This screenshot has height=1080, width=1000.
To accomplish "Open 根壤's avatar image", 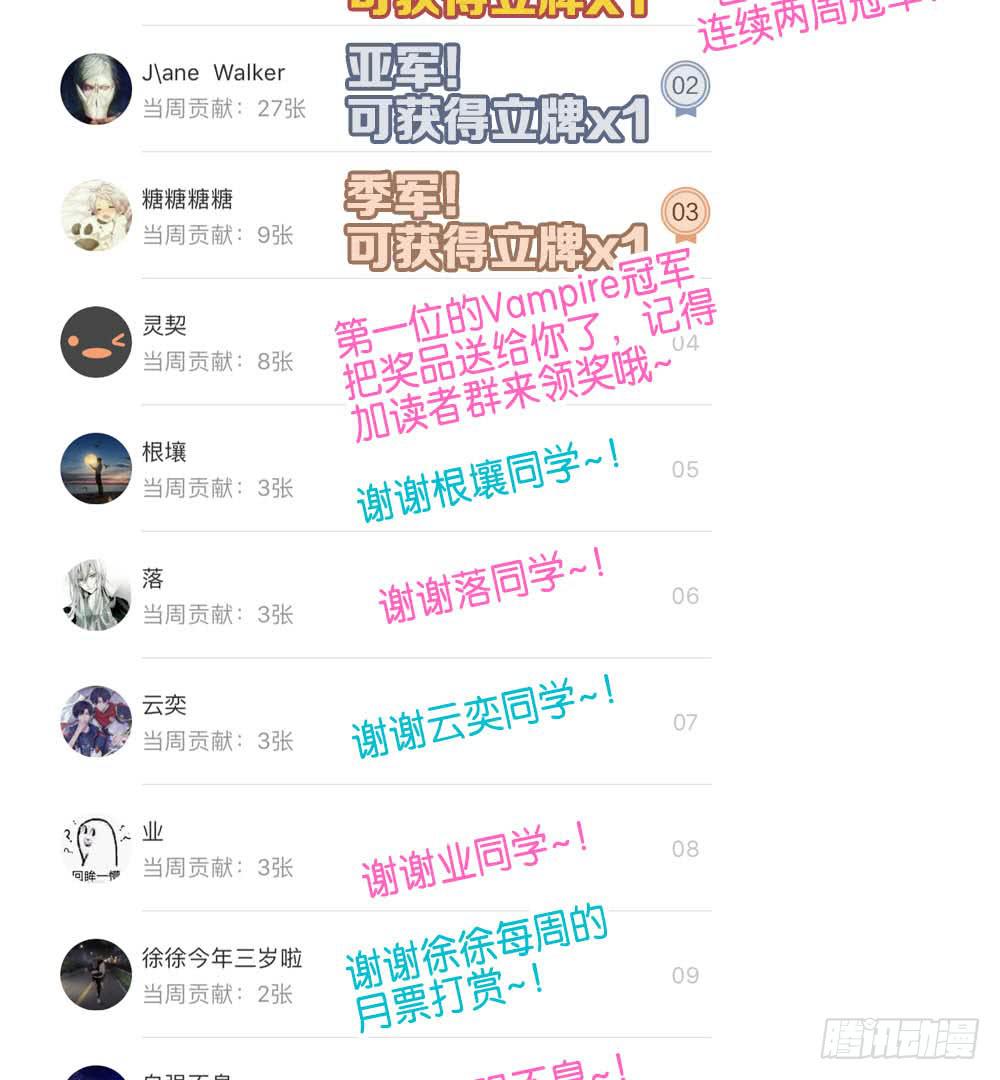I will (x=95, y=468).
